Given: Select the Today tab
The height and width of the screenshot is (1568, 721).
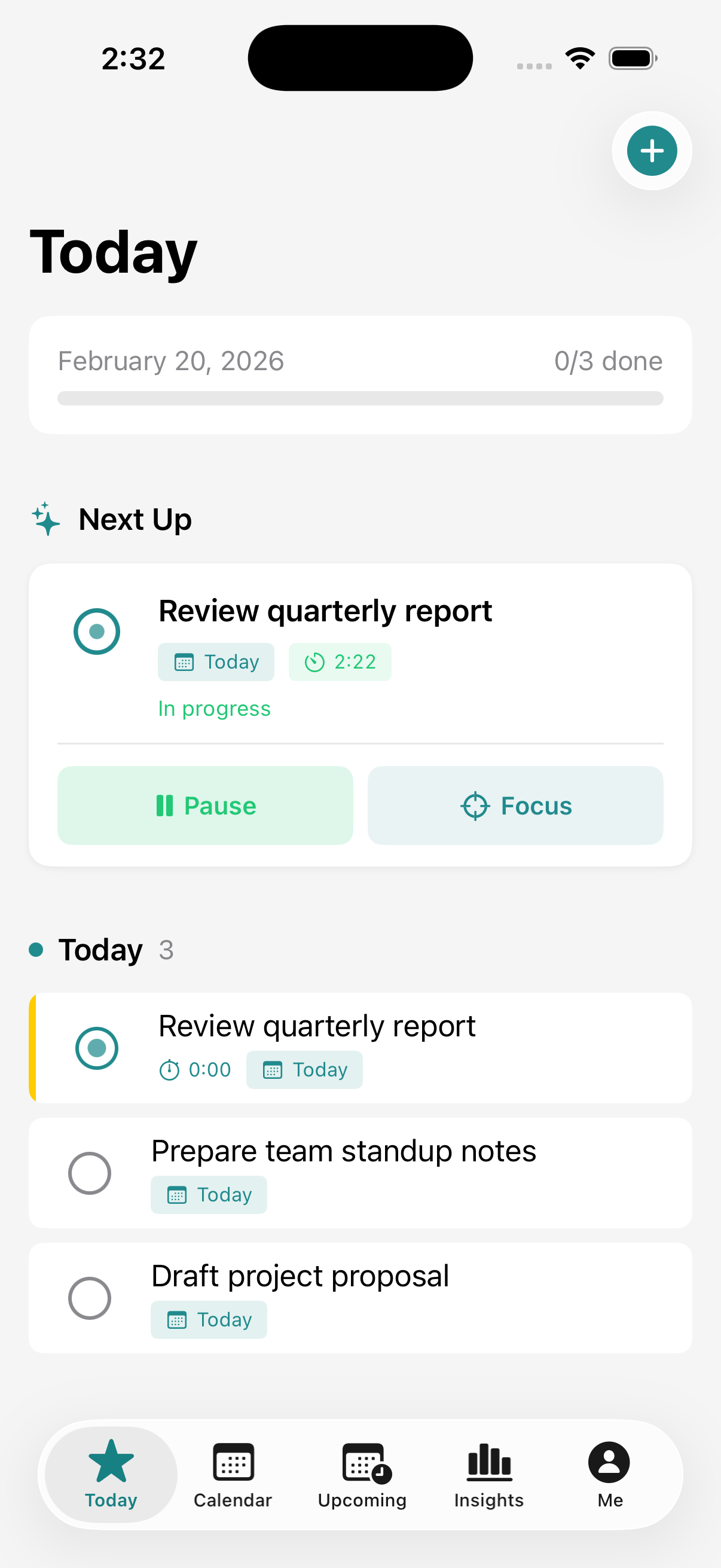Looking at the screenshot, I should click(x=111, y=1474).
